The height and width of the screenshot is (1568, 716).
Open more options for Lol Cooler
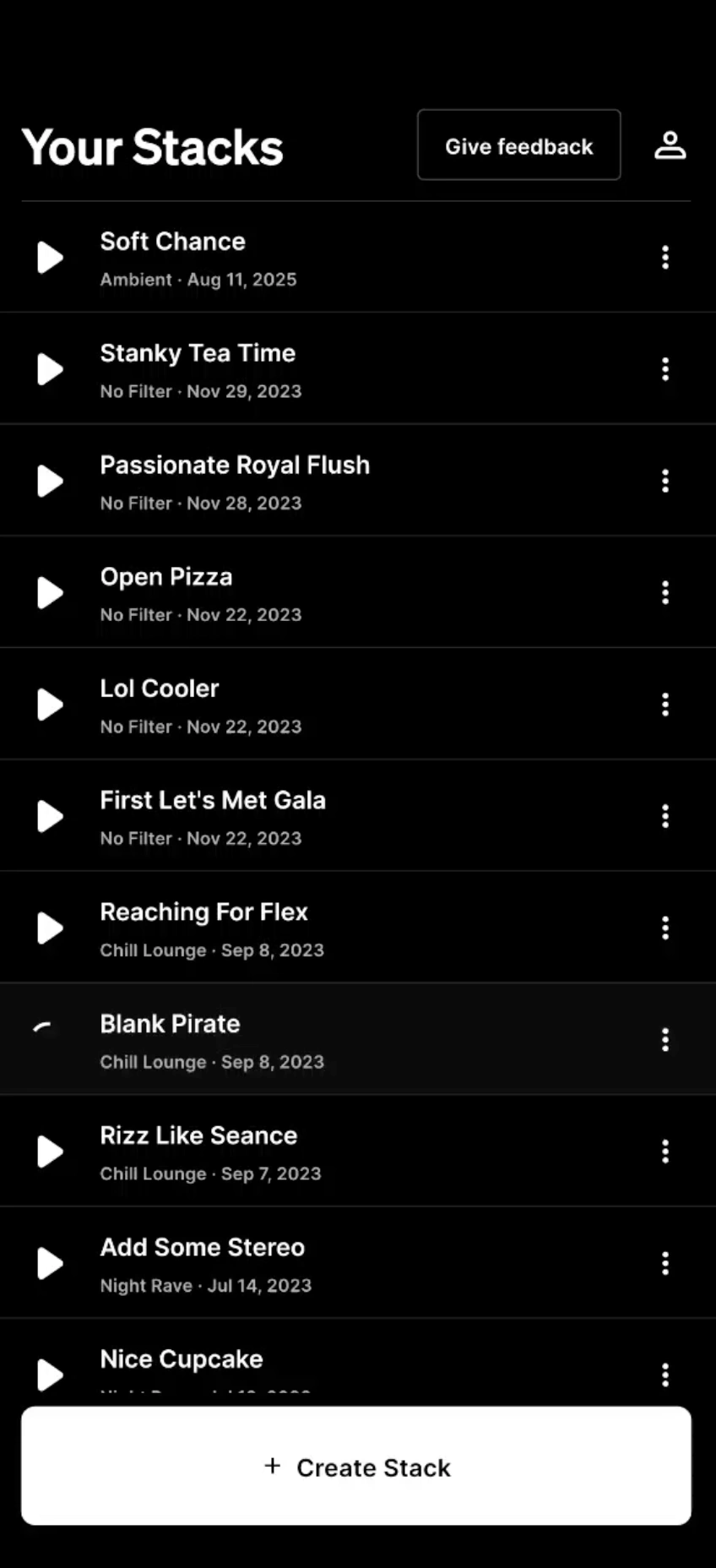(x=665, y=705)
